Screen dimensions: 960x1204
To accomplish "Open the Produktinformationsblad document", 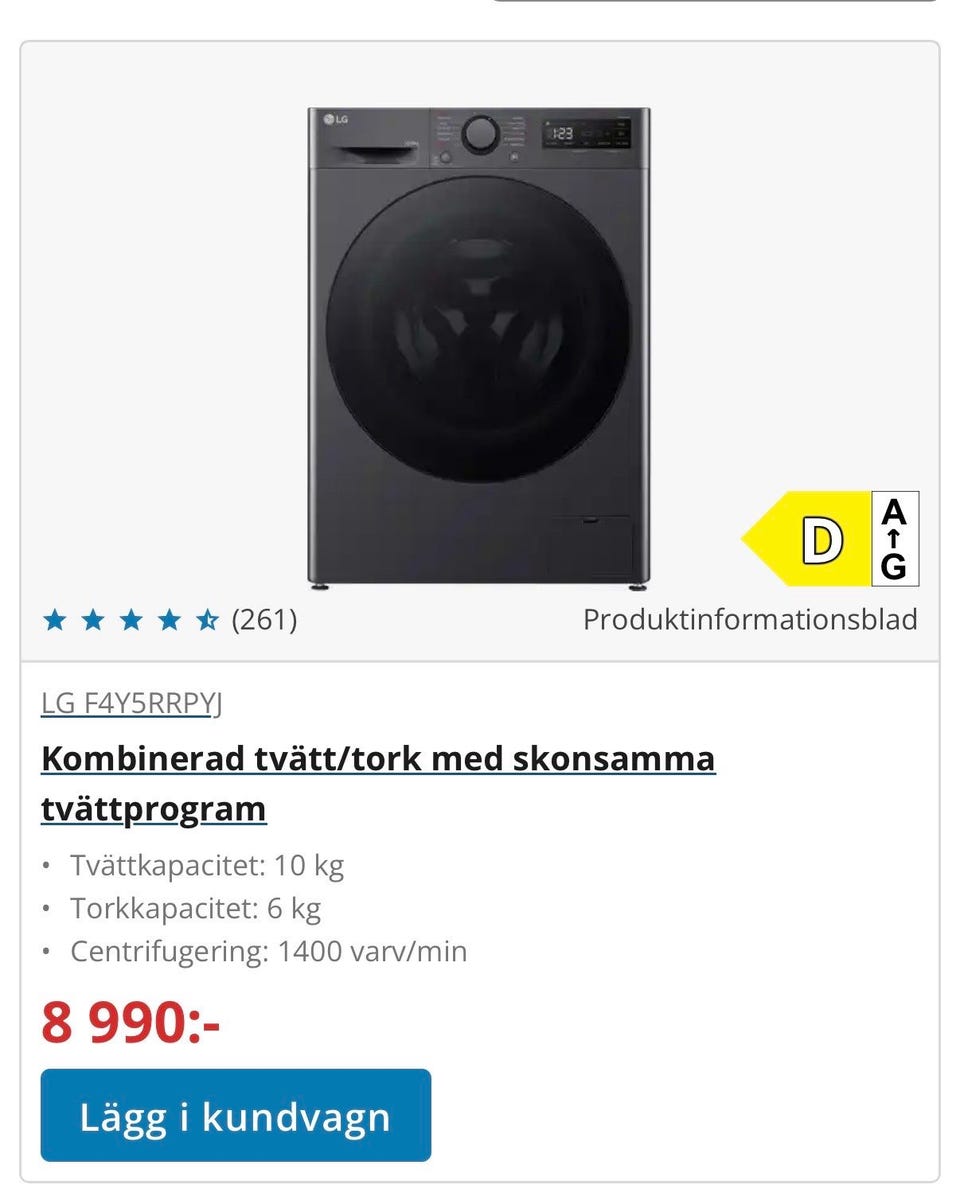I will [x=749, y=620].
